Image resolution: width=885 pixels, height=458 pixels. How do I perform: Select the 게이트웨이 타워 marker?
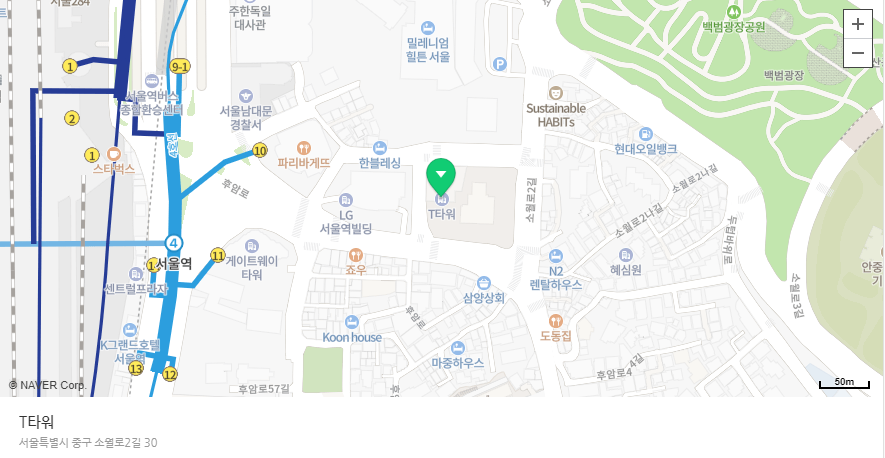pyautogui.click(x=251, y=246)
